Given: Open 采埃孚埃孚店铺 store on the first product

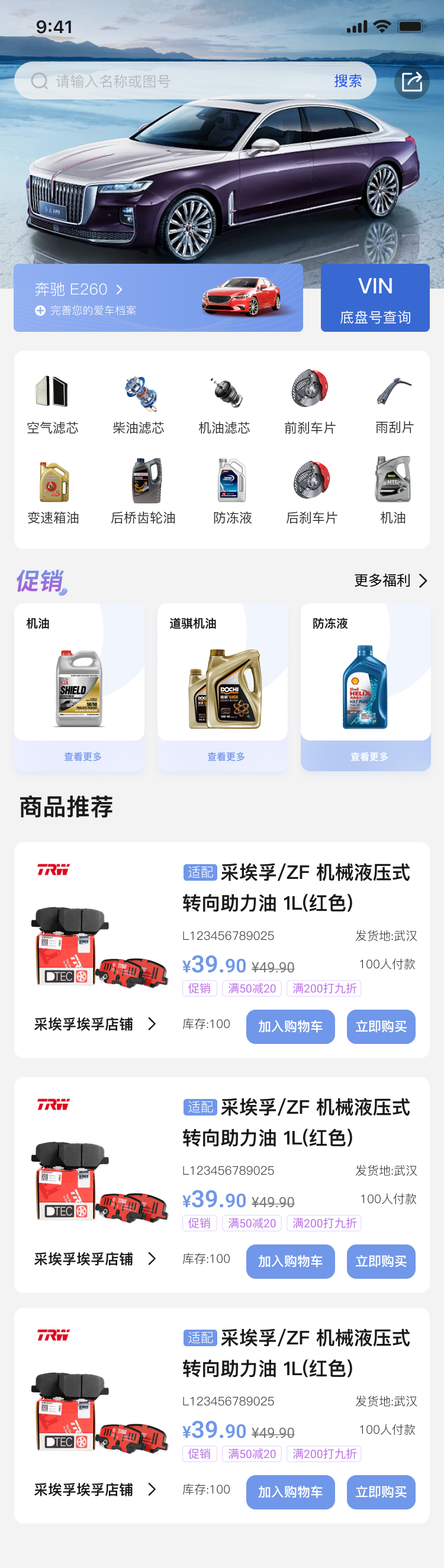Looking at the screenshot, I should tap(94, 1024).
